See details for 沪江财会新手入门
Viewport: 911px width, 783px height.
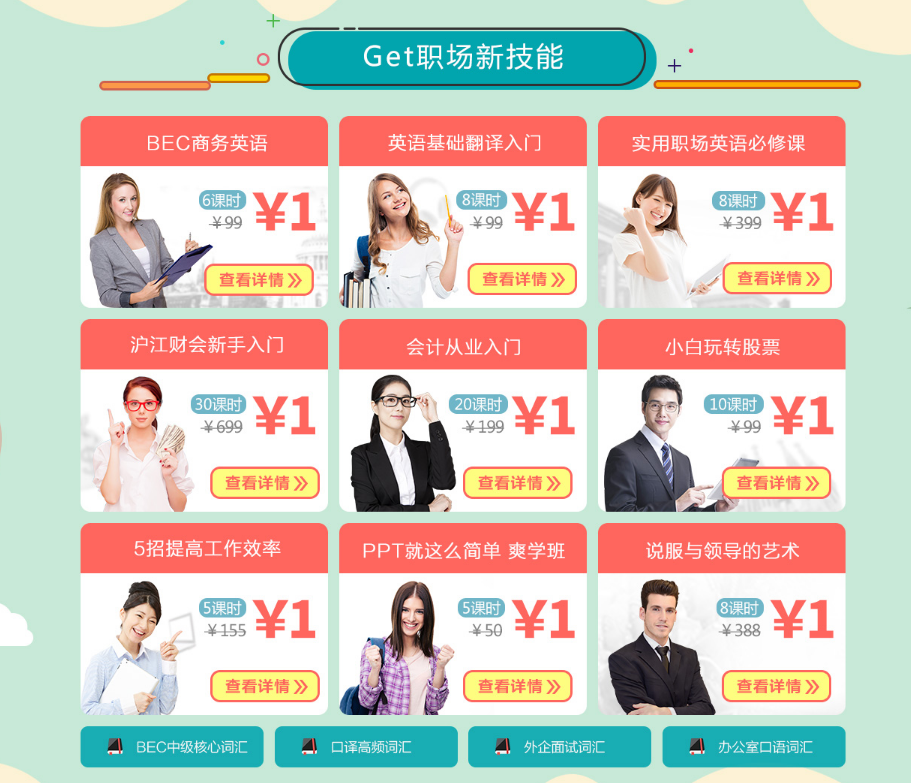[265, 483]
